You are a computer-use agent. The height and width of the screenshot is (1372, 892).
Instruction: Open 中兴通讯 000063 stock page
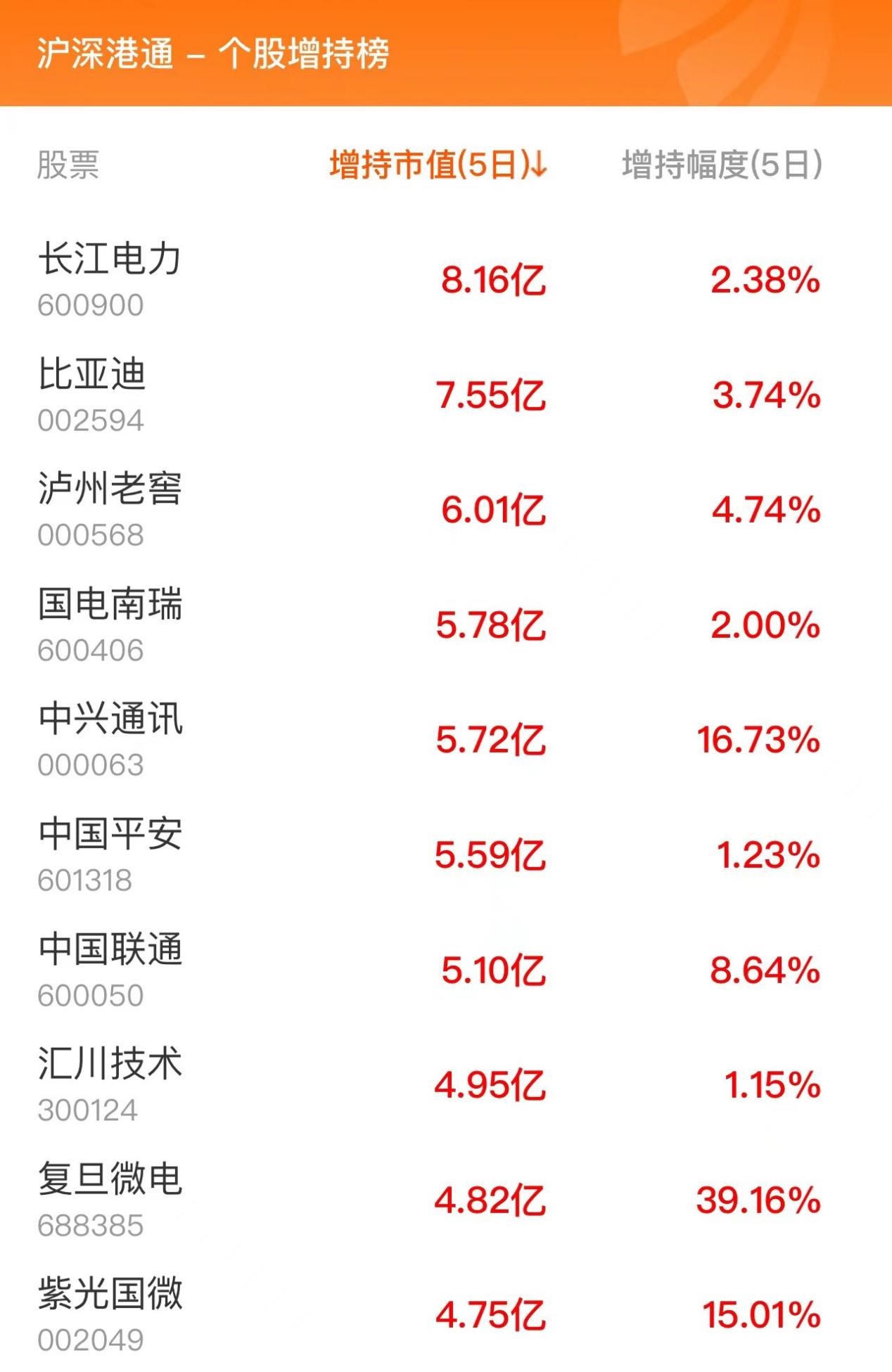tap(110, 739)
